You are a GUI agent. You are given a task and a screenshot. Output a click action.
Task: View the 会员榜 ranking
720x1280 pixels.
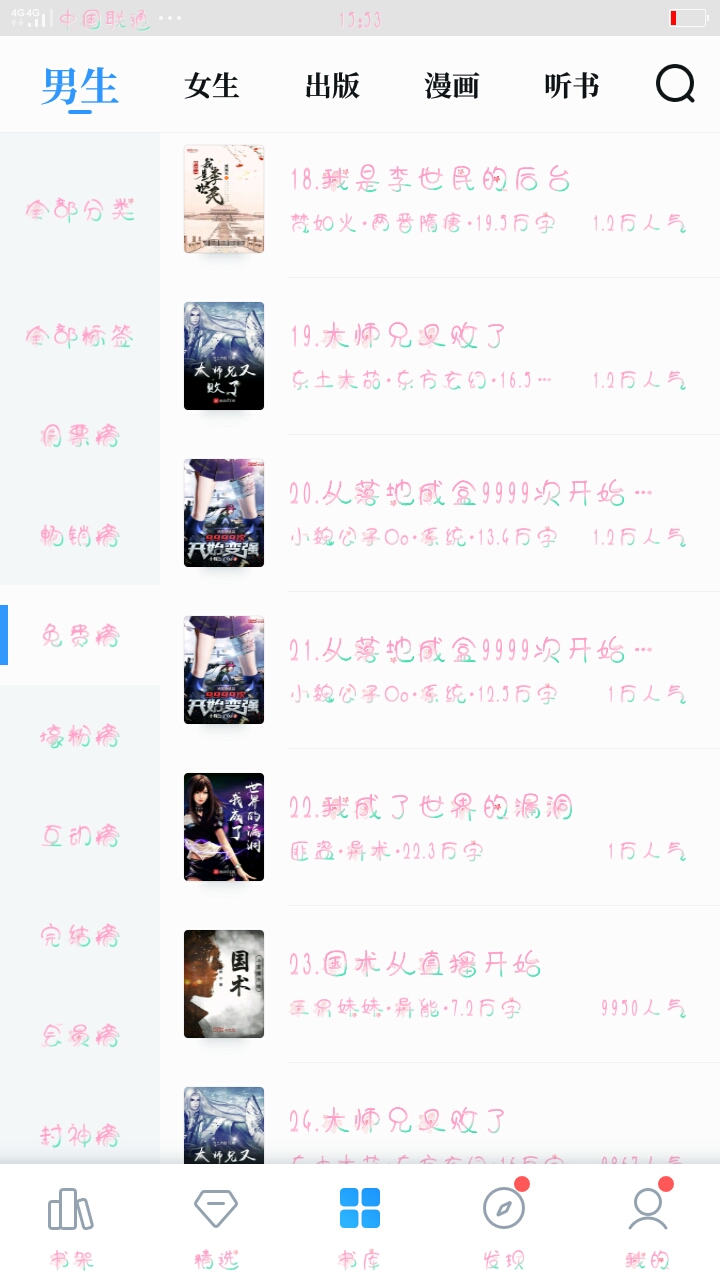(80, 1036)
